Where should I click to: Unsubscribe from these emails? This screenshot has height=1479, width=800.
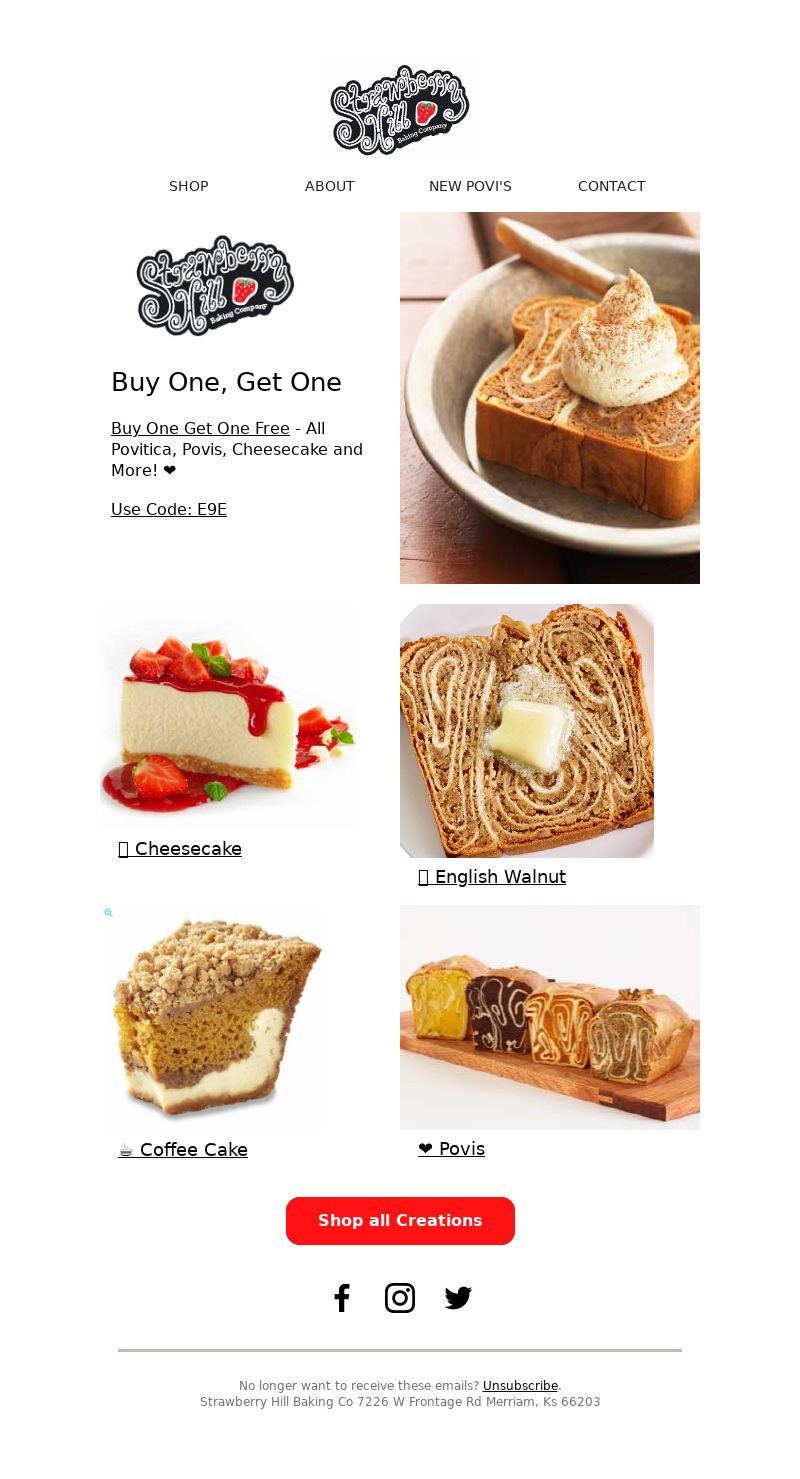(x=520, y=1386)
